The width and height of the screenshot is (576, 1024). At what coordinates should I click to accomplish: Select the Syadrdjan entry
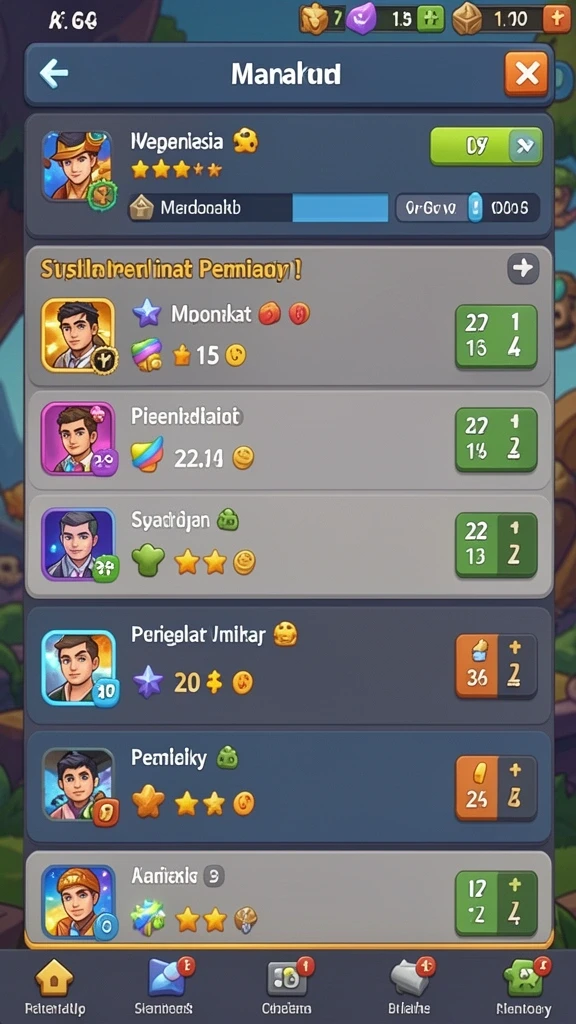tap(289, 545)
